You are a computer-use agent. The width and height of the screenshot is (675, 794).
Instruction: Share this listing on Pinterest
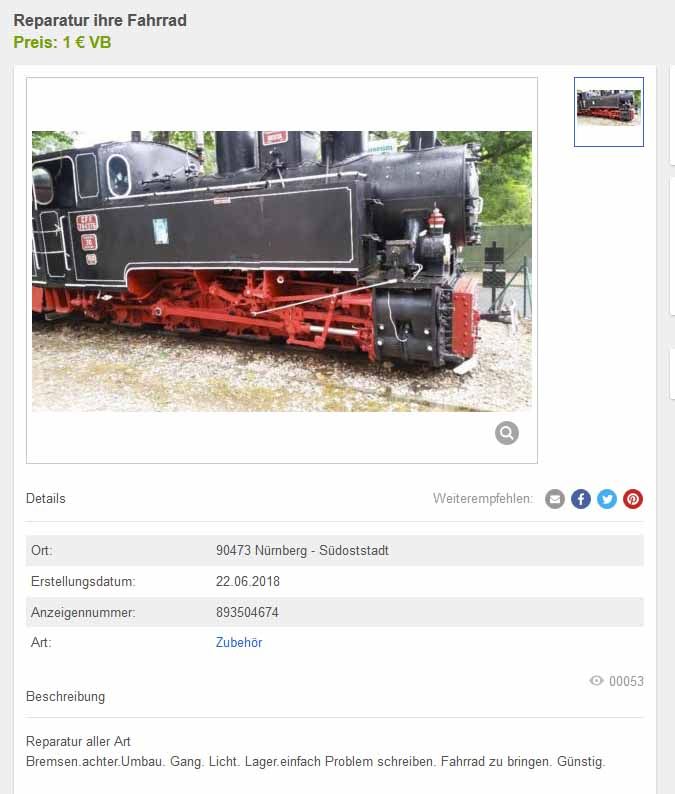click(x=633, y=499)
